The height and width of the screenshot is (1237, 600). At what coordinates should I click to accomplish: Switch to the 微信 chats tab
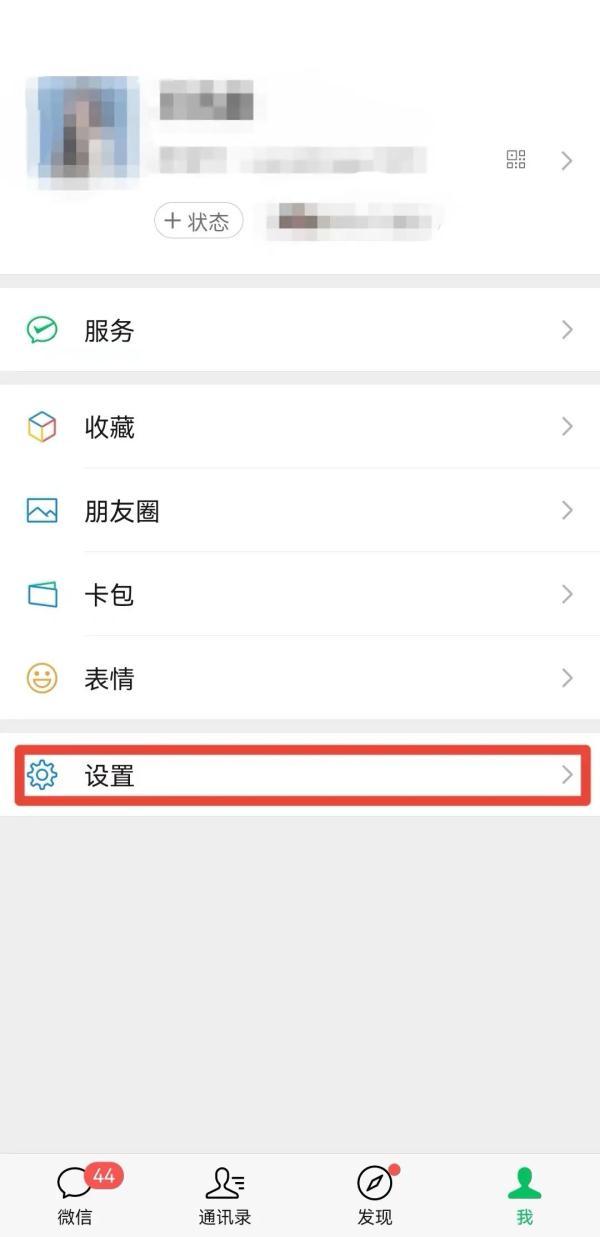(x=76, y=1195)
